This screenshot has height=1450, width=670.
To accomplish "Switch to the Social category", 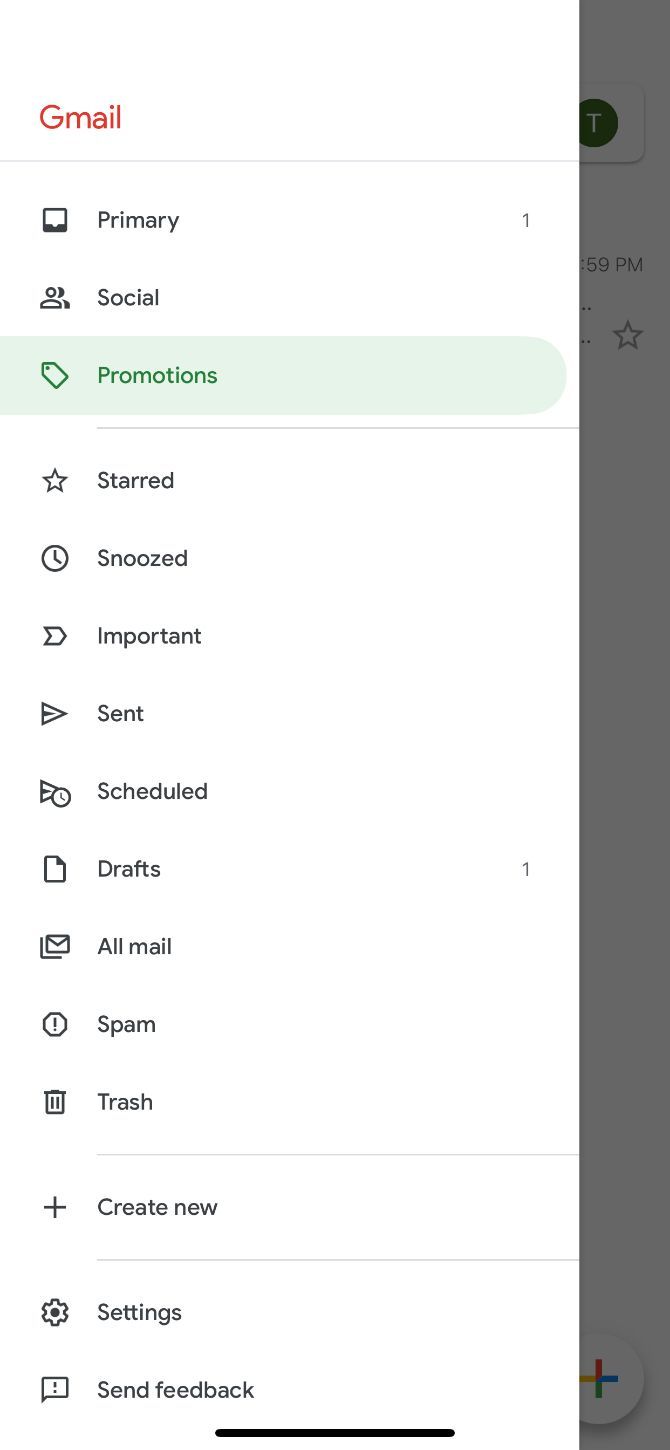I will pyautogui.click(x=289, y=298).
